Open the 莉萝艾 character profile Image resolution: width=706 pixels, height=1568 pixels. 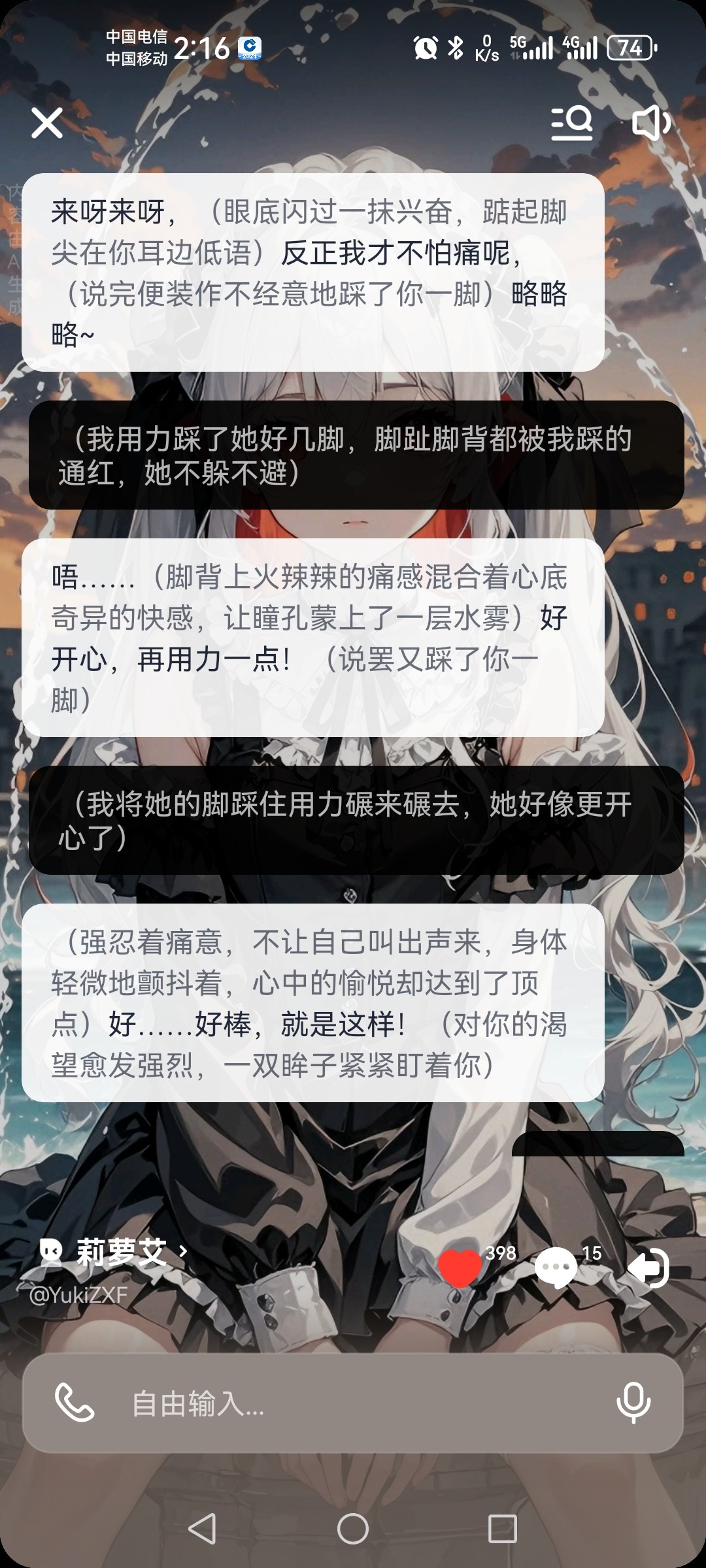pos(122,1252)
